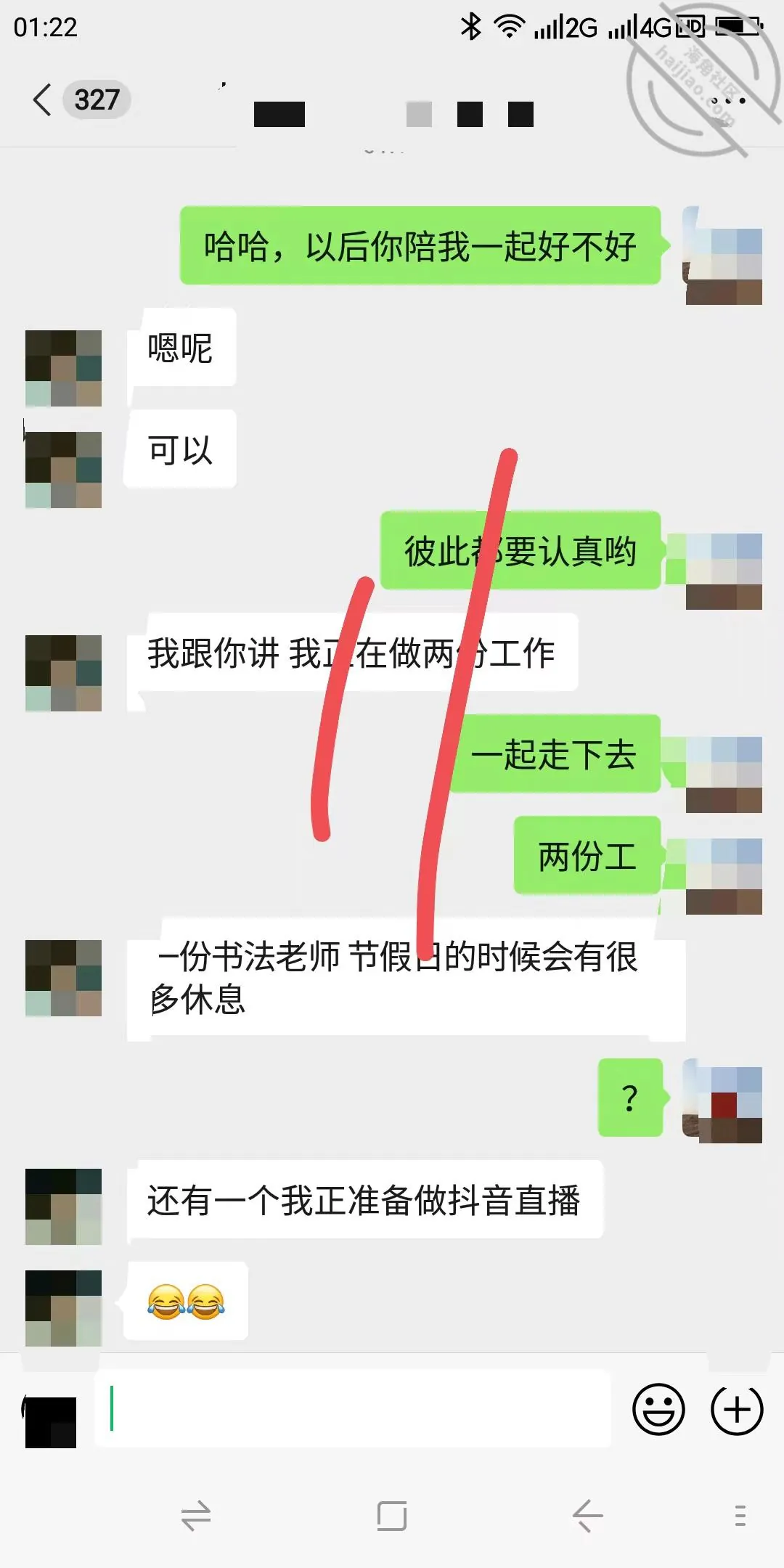Tap system home navigation button
Screen dimensions: 784x1568
click(x=392, y=1516)
